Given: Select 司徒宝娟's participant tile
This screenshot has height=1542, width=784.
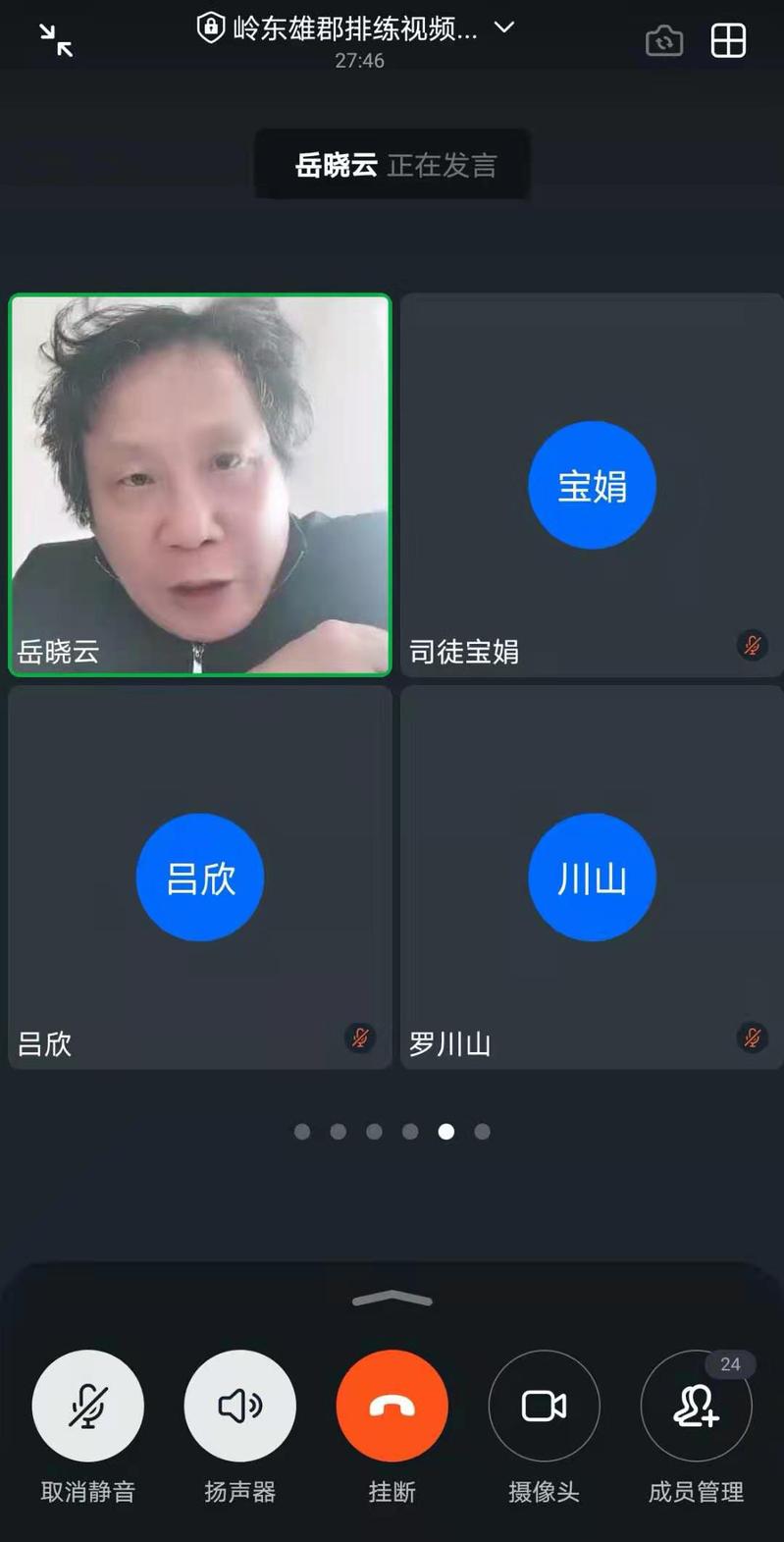Looking at the screenshot, I should point(592,485).
